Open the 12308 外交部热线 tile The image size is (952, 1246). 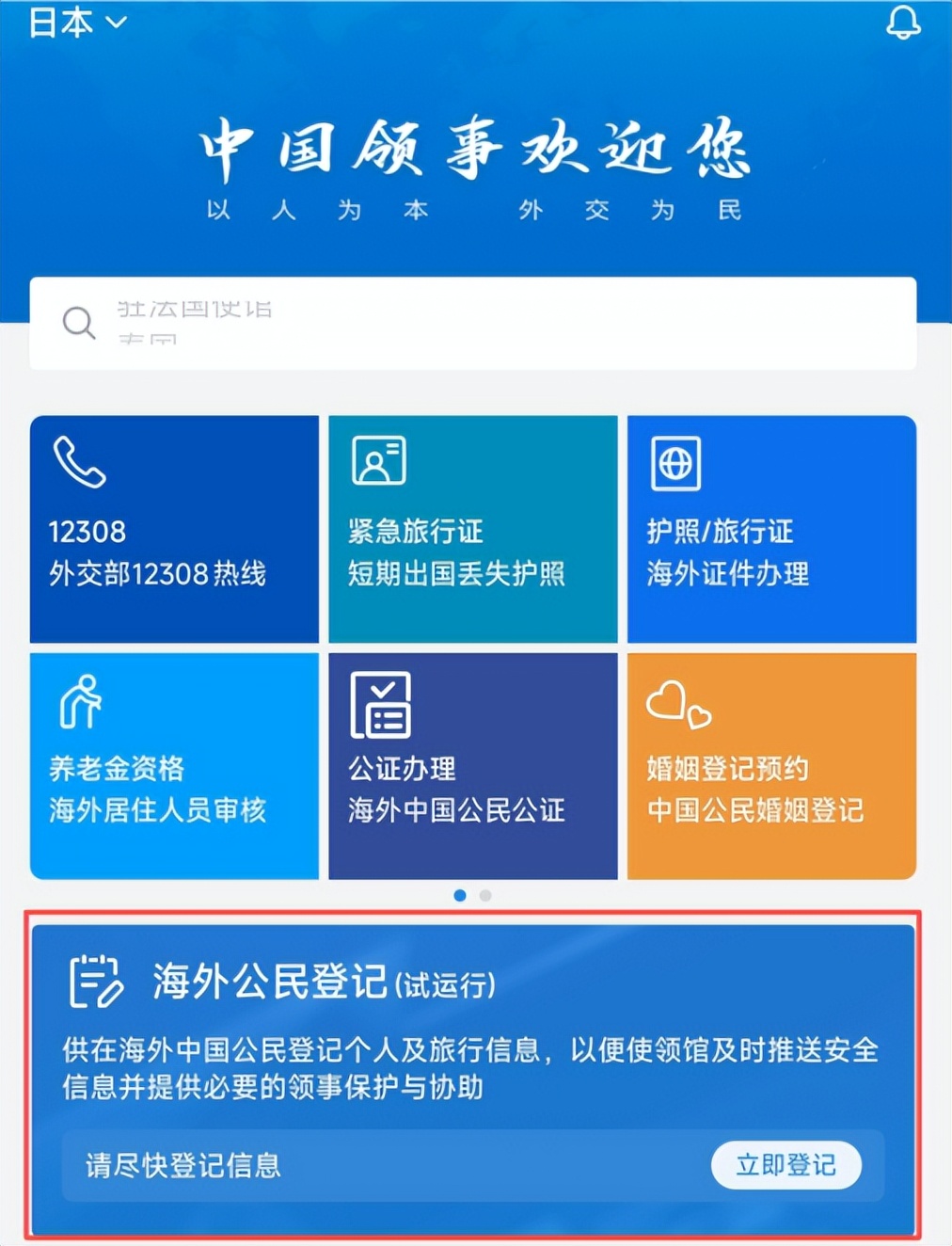click(174, 529)
